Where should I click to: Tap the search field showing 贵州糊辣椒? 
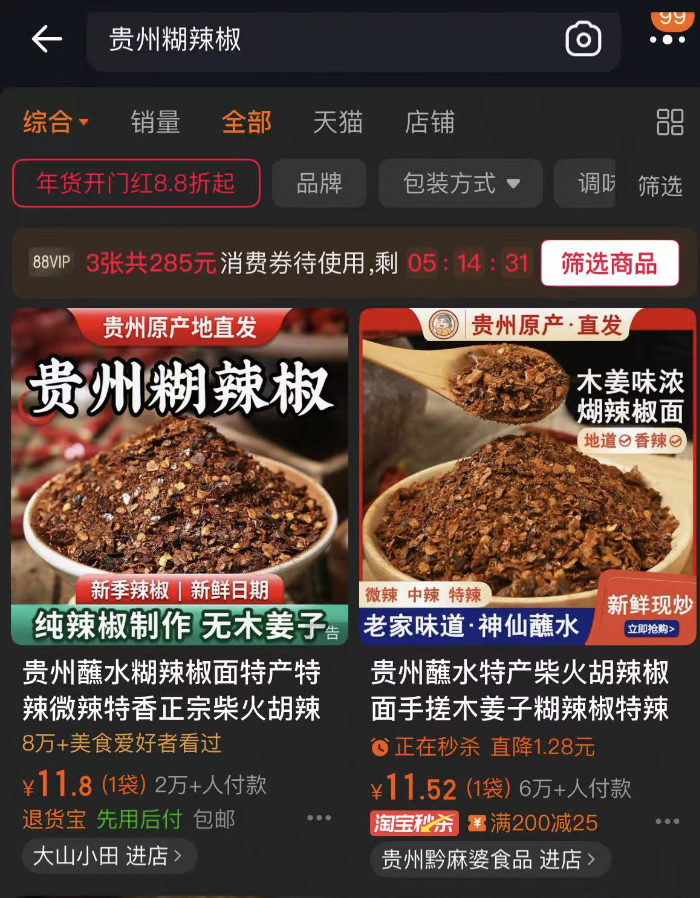click(x=320, y=40)
